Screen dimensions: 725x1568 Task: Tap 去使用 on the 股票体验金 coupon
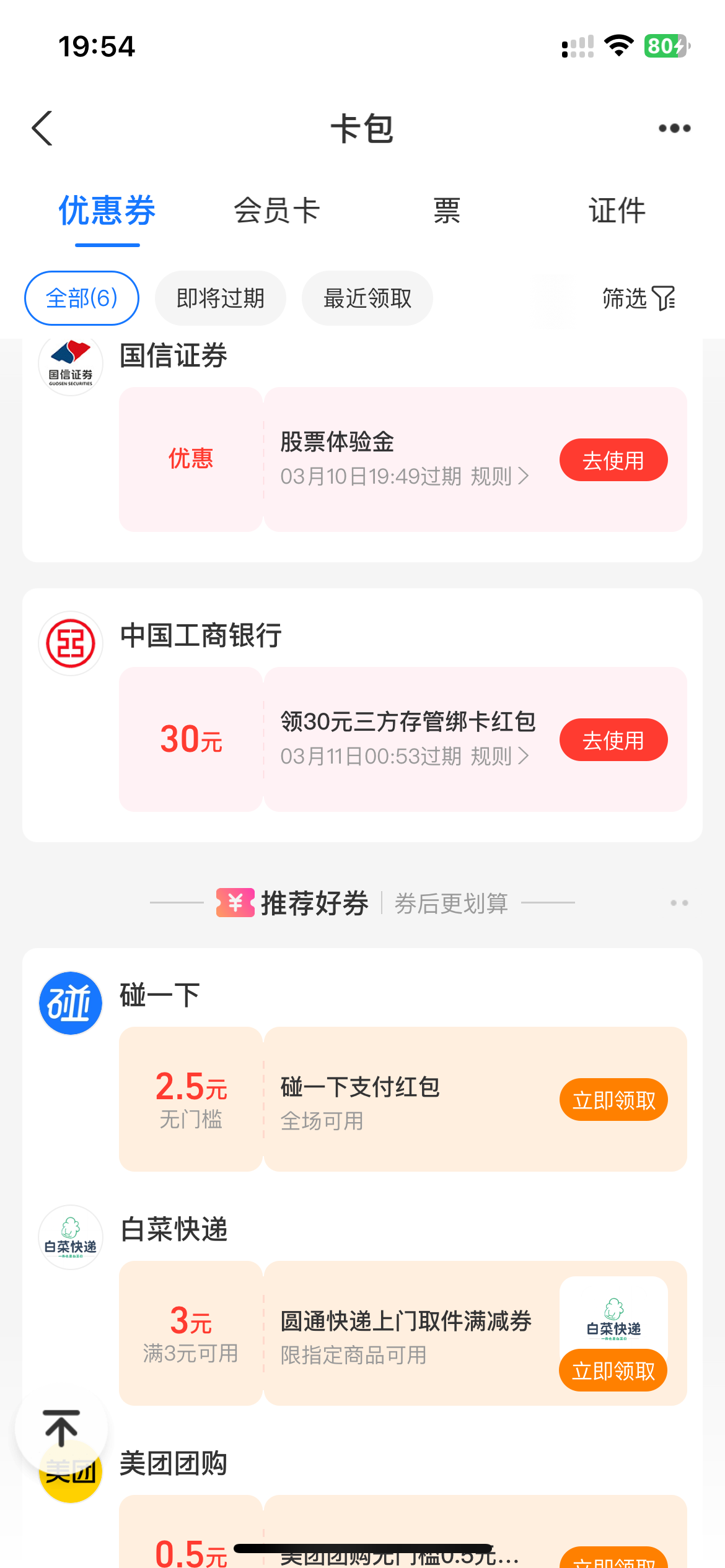(613, 460)
